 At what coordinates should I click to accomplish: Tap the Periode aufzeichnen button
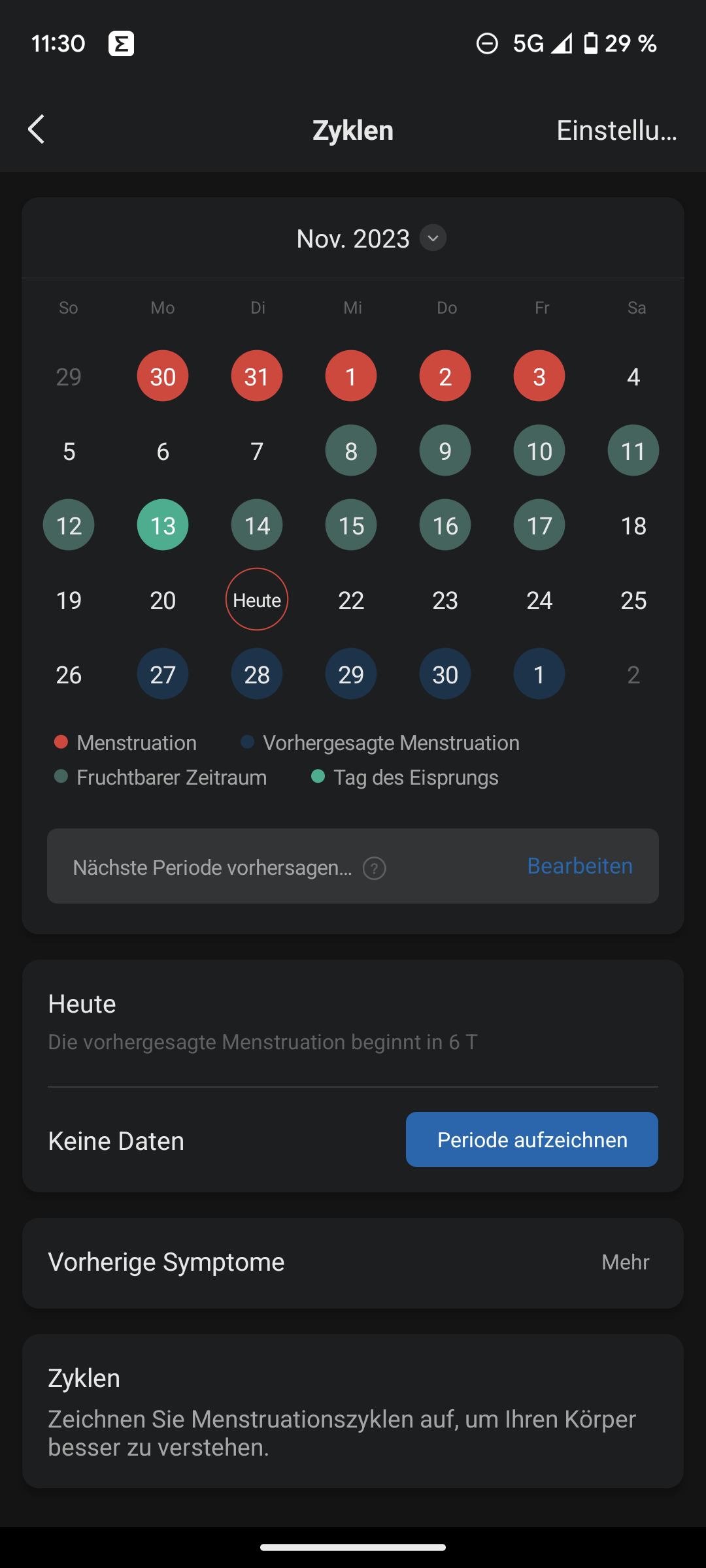532,1139
